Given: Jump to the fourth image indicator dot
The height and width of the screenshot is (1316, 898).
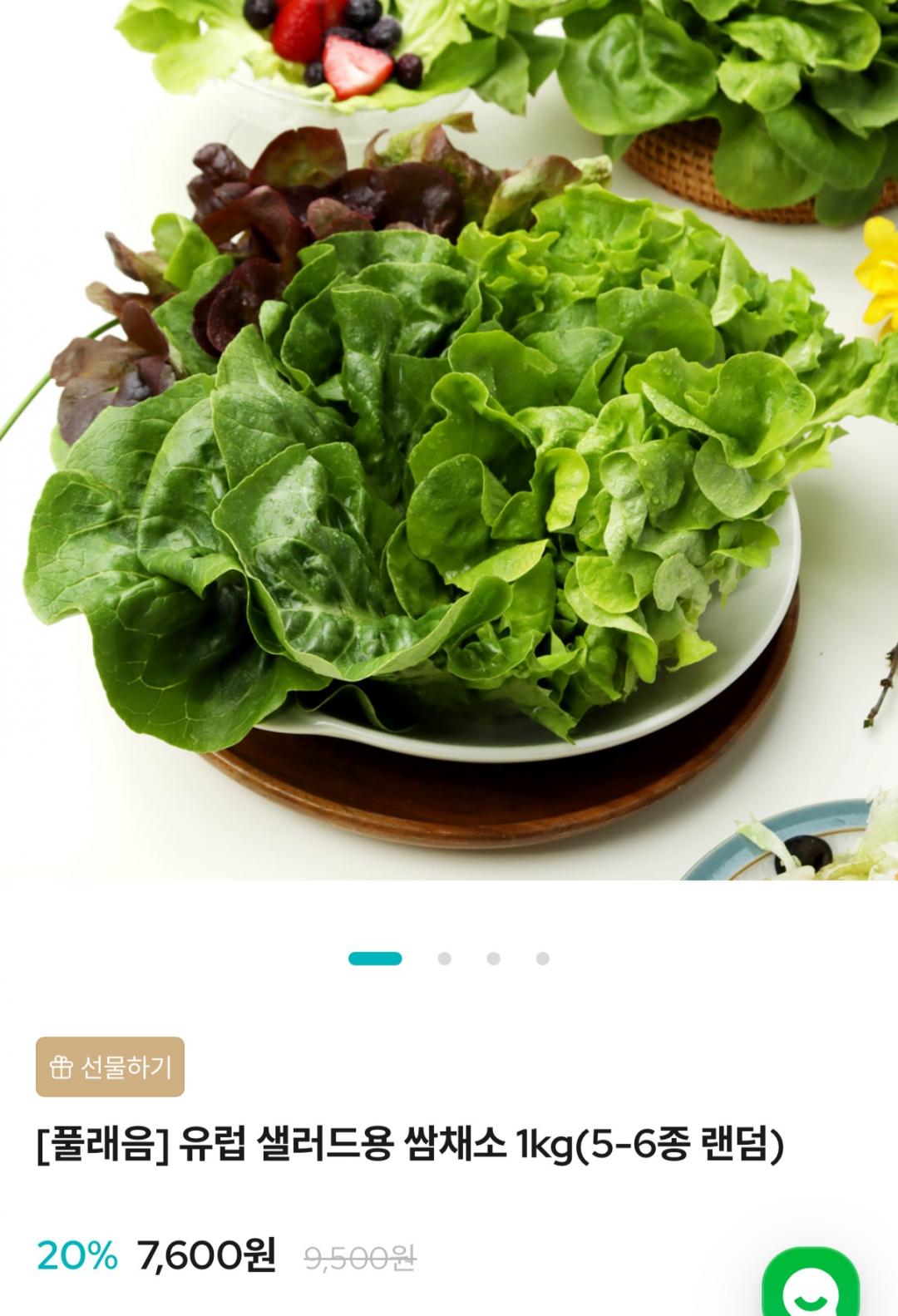Looking at the screenshot, I should (543, 959).
